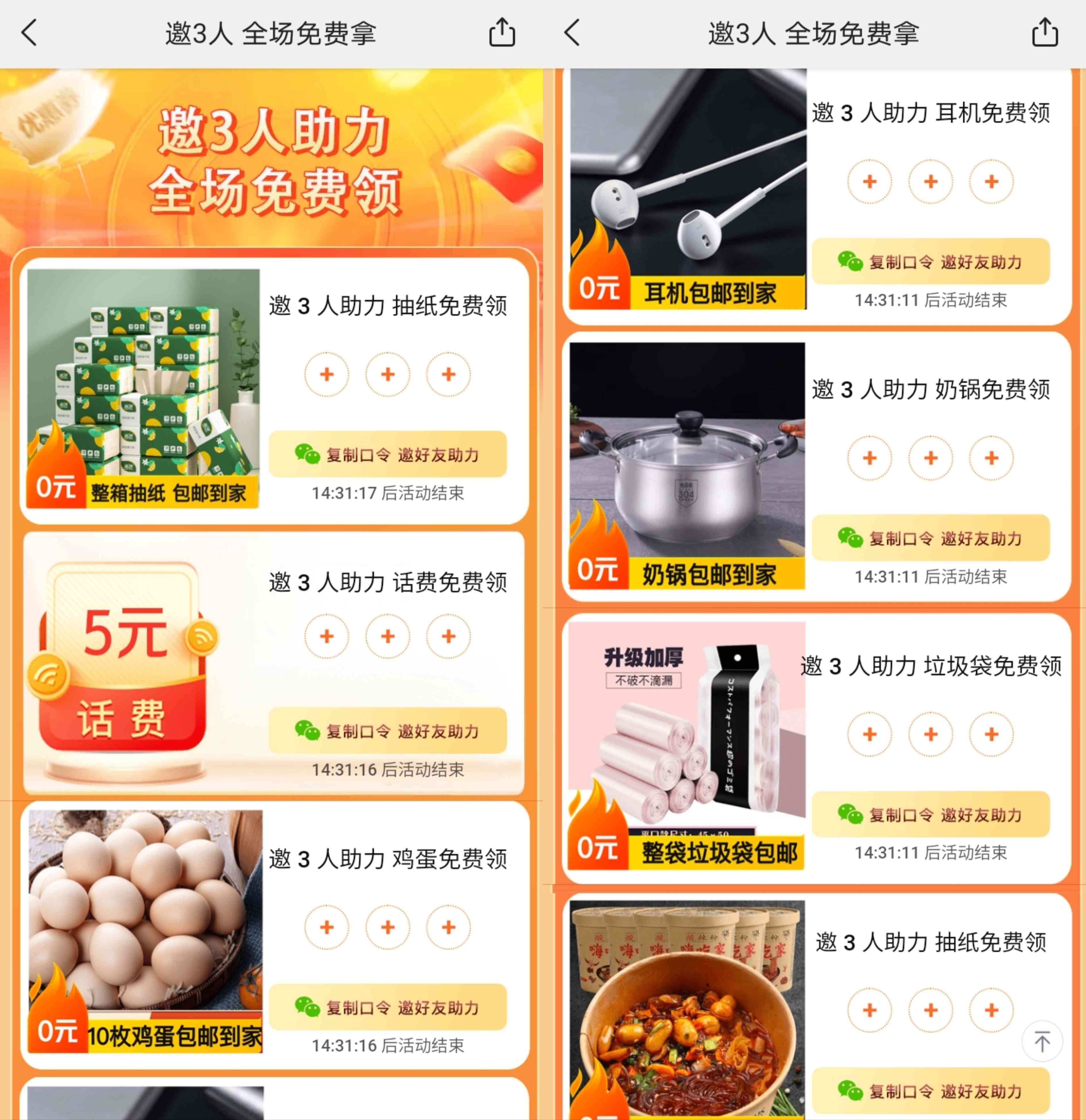Jump back to top with arrow button
Image resolution: width=1086 pixels, height=1120 pixels.
click(1042, 1042)
